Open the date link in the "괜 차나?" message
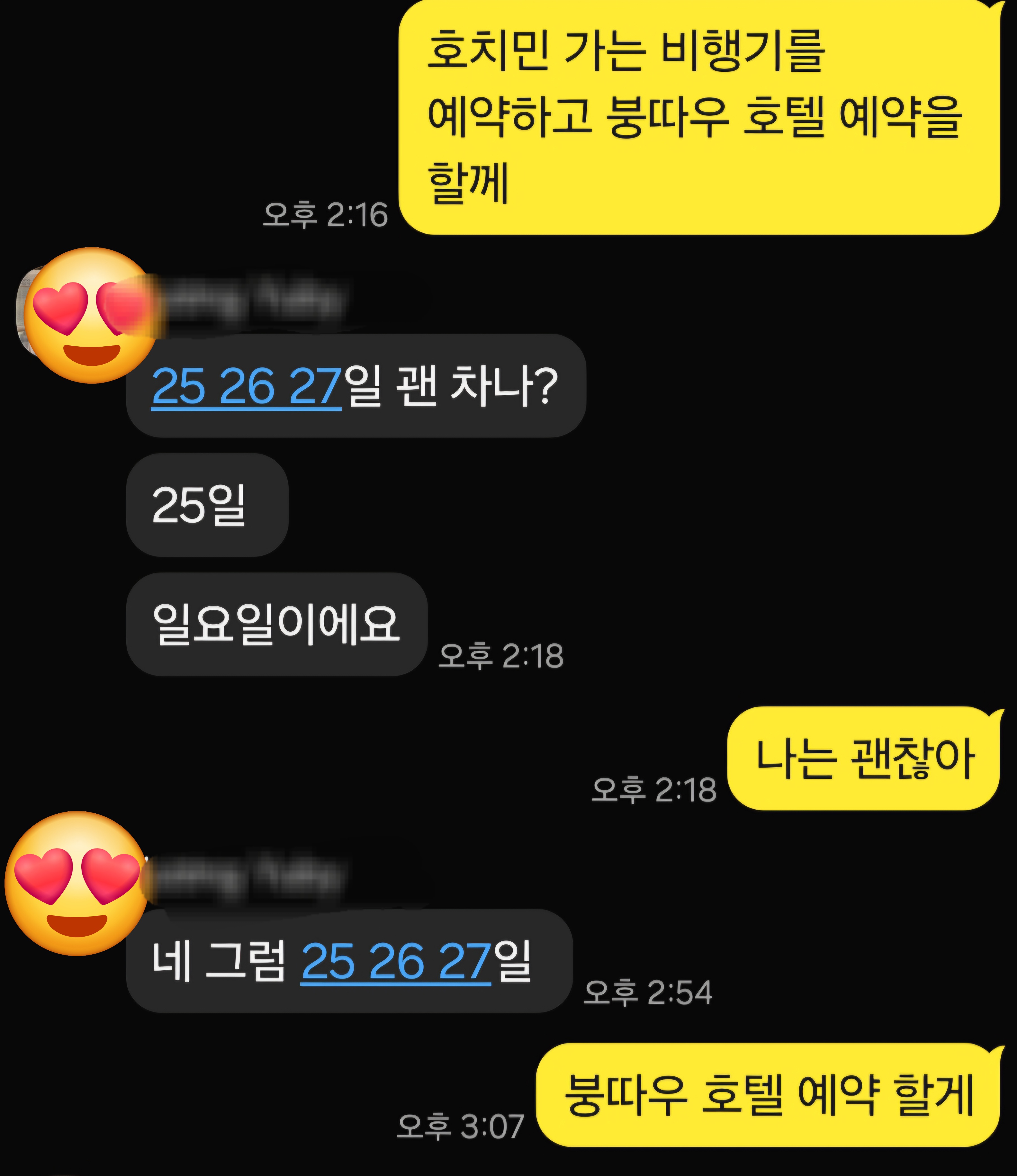Viewport: 1017px width, 1176px height. 246,387
